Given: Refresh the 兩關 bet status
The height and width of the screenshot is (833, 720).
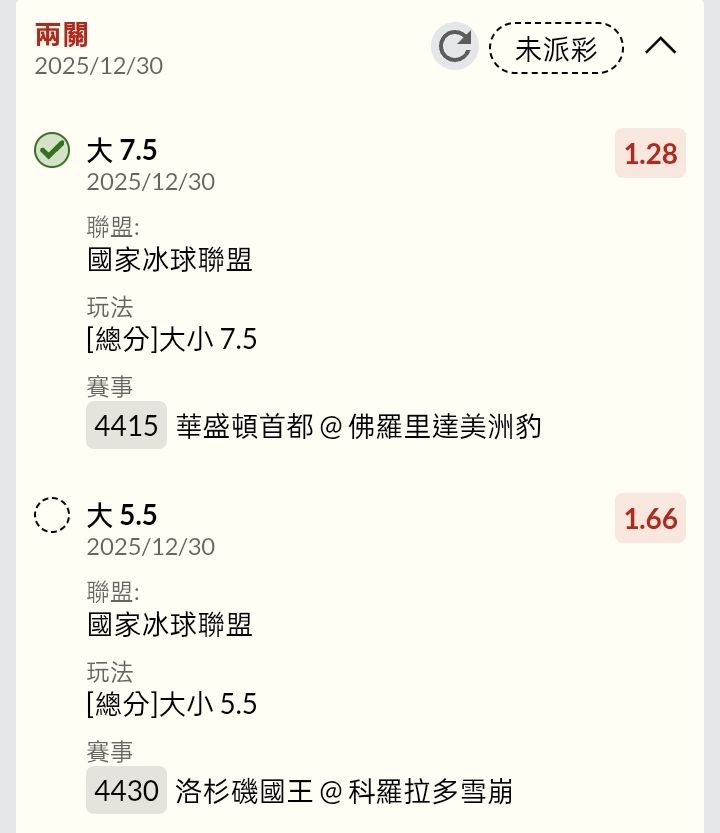Looking at the screenshot, I should pyautogui.click(x=455, y=47).
